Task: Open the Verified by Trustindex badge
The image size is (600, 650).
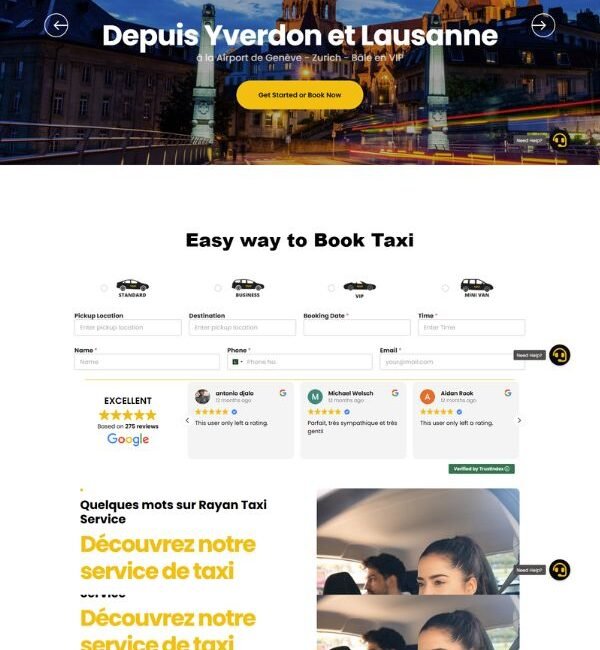Action: pyautogui.click(x=481, y=469)
